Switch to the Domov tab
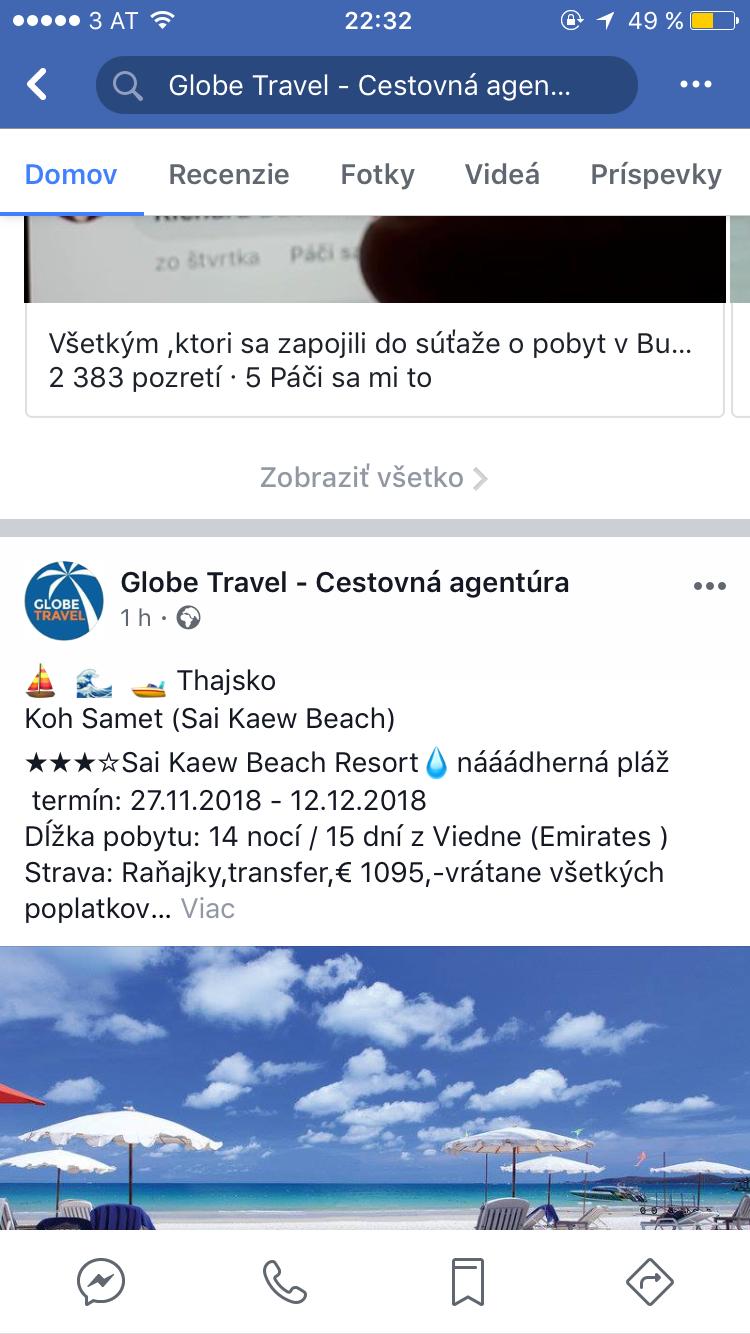 71,175
